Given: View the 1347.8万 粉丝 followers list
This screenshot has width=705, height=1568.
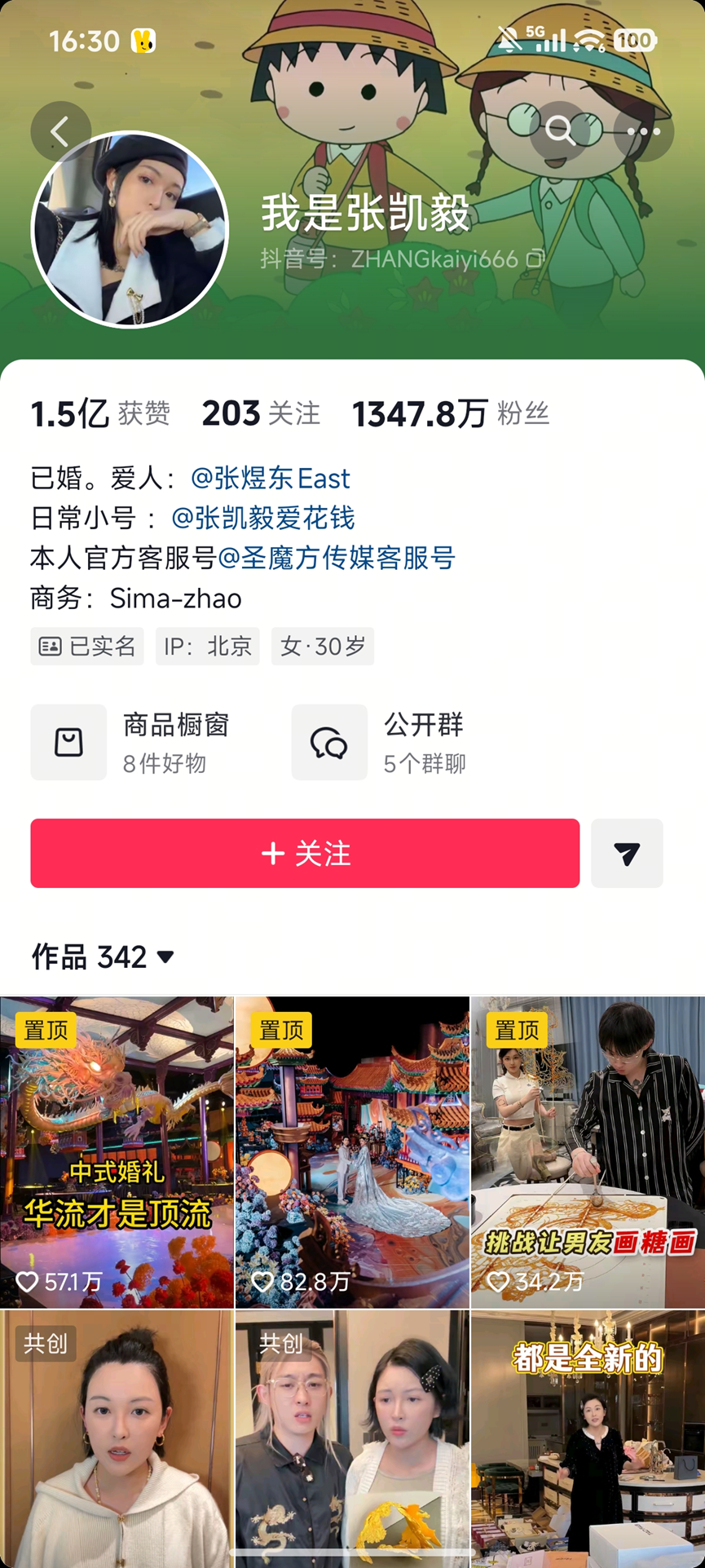Looking at the screenshot, I should [x=450, y=413].
